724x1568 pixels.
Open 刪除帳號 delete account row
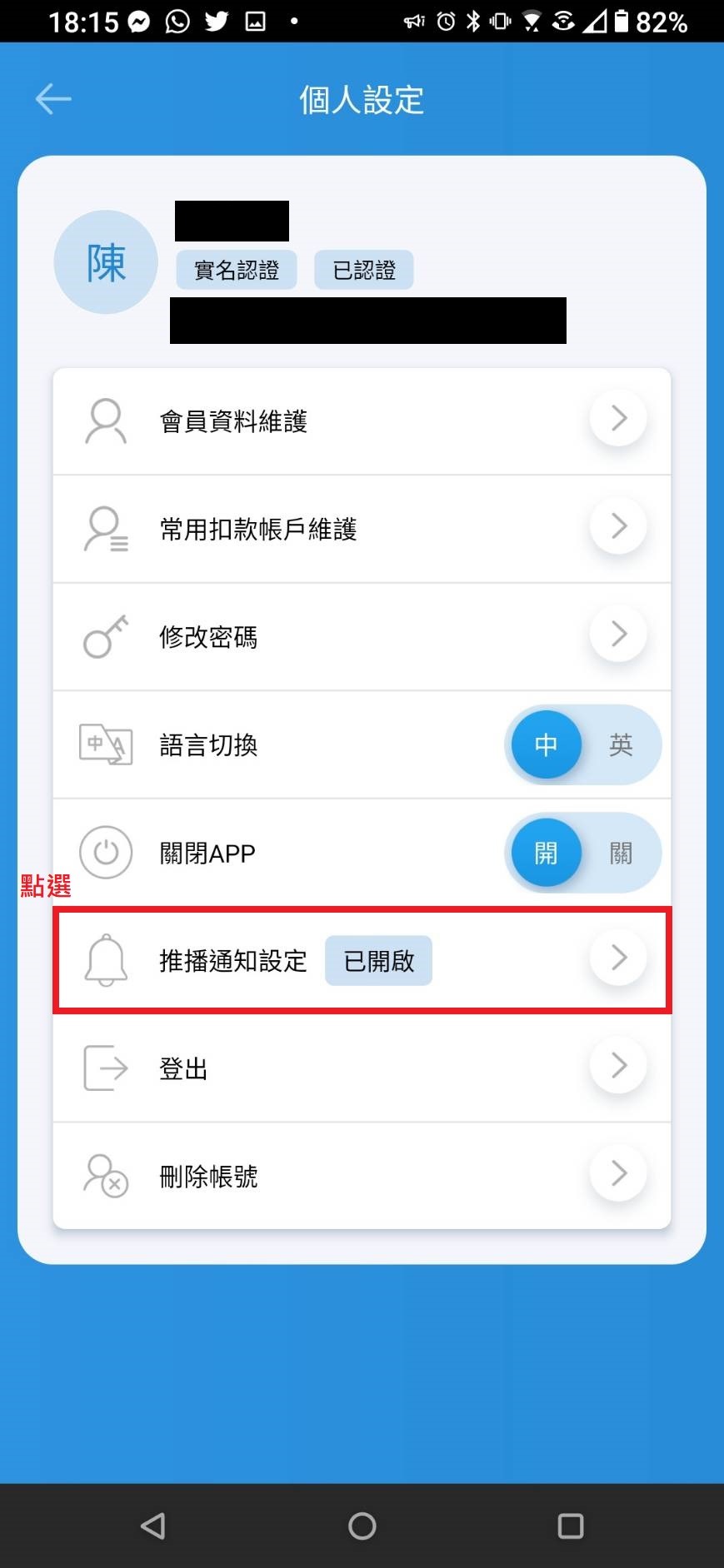[362, 1176]
